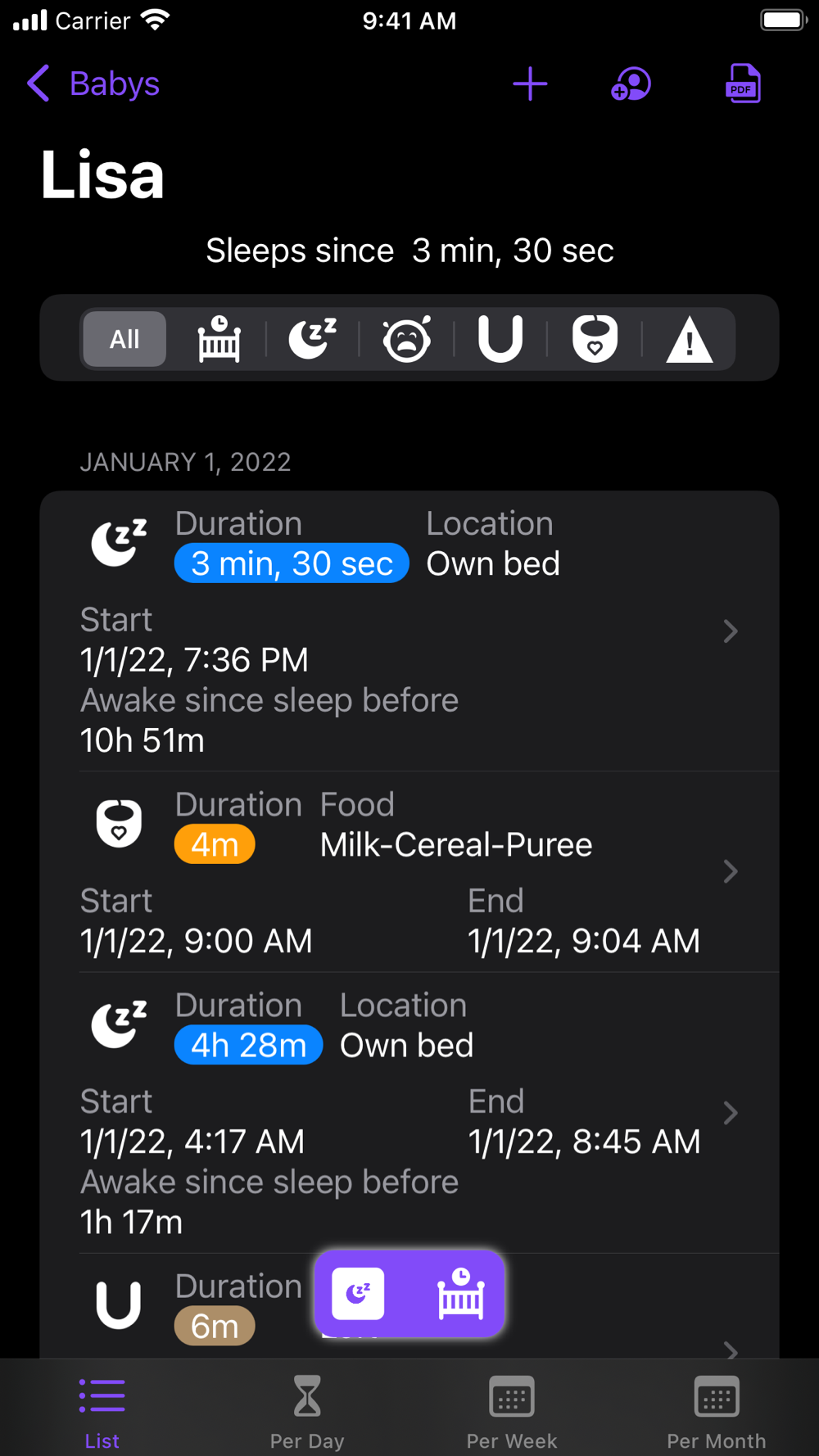Filter entries by the diaper icon
The width and height of the screenshot is (819, 1456).
tap(500, 339)
